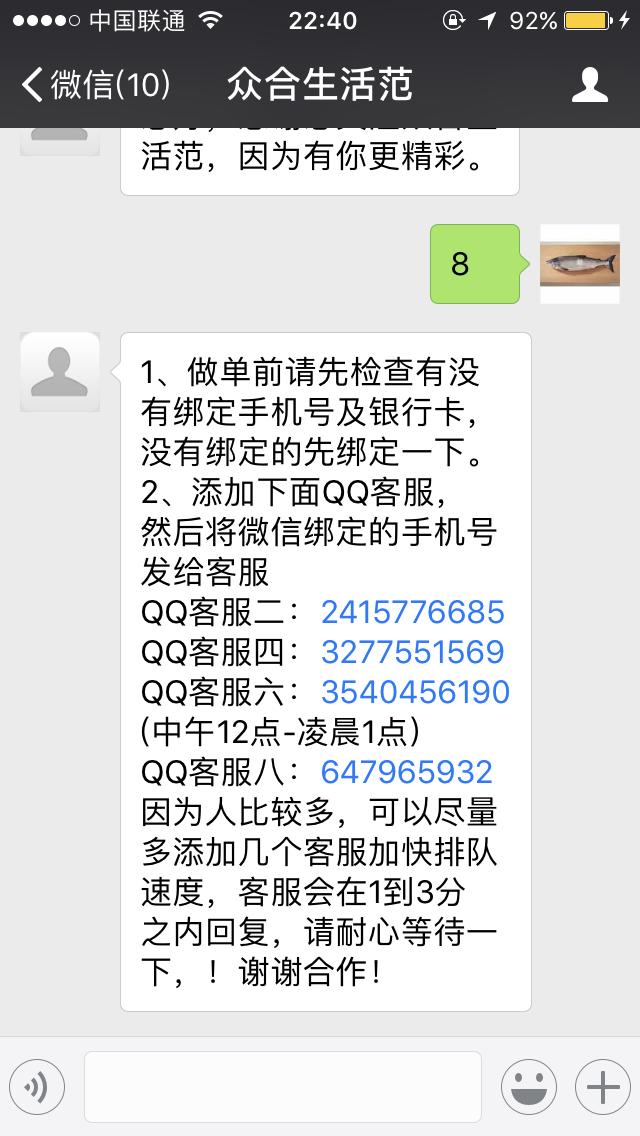
Task: Go back to the 微信 chat list
Action: coord(95,85)
